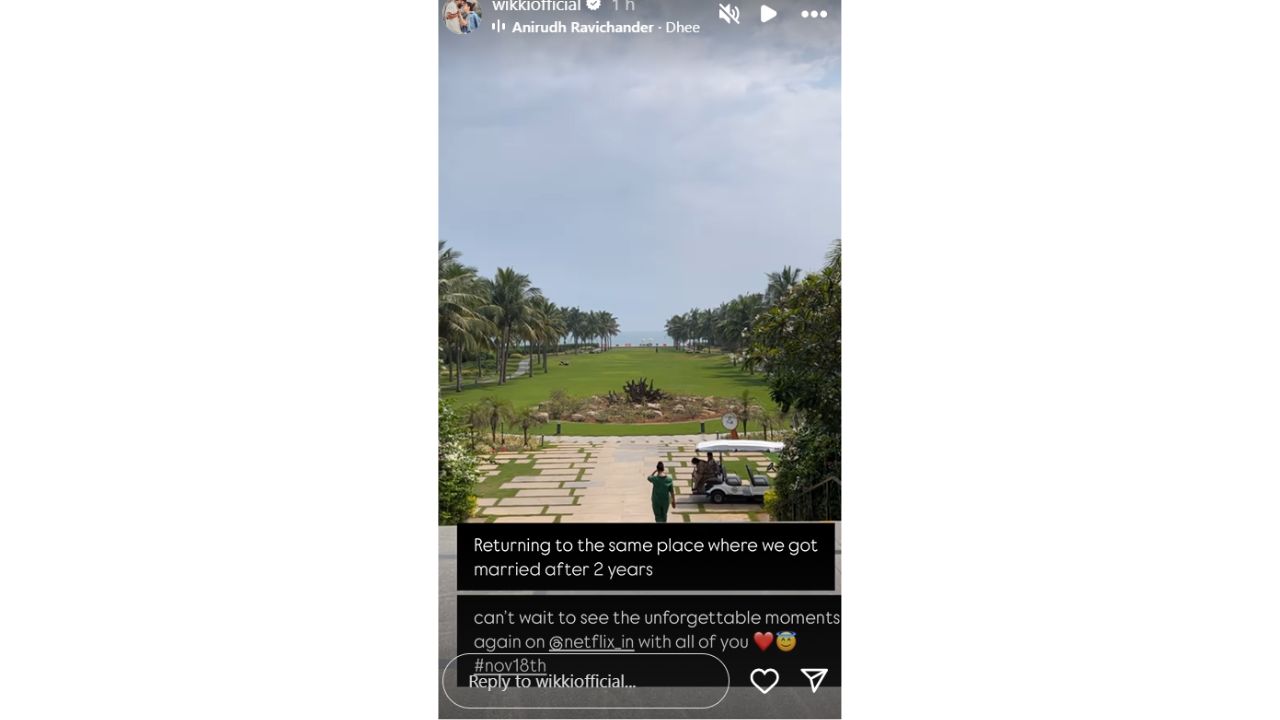Screen dimensions: 1280x720
Task: Open the wikkiofficial username link
Action: pyautogui.click(x=537, y=6)
